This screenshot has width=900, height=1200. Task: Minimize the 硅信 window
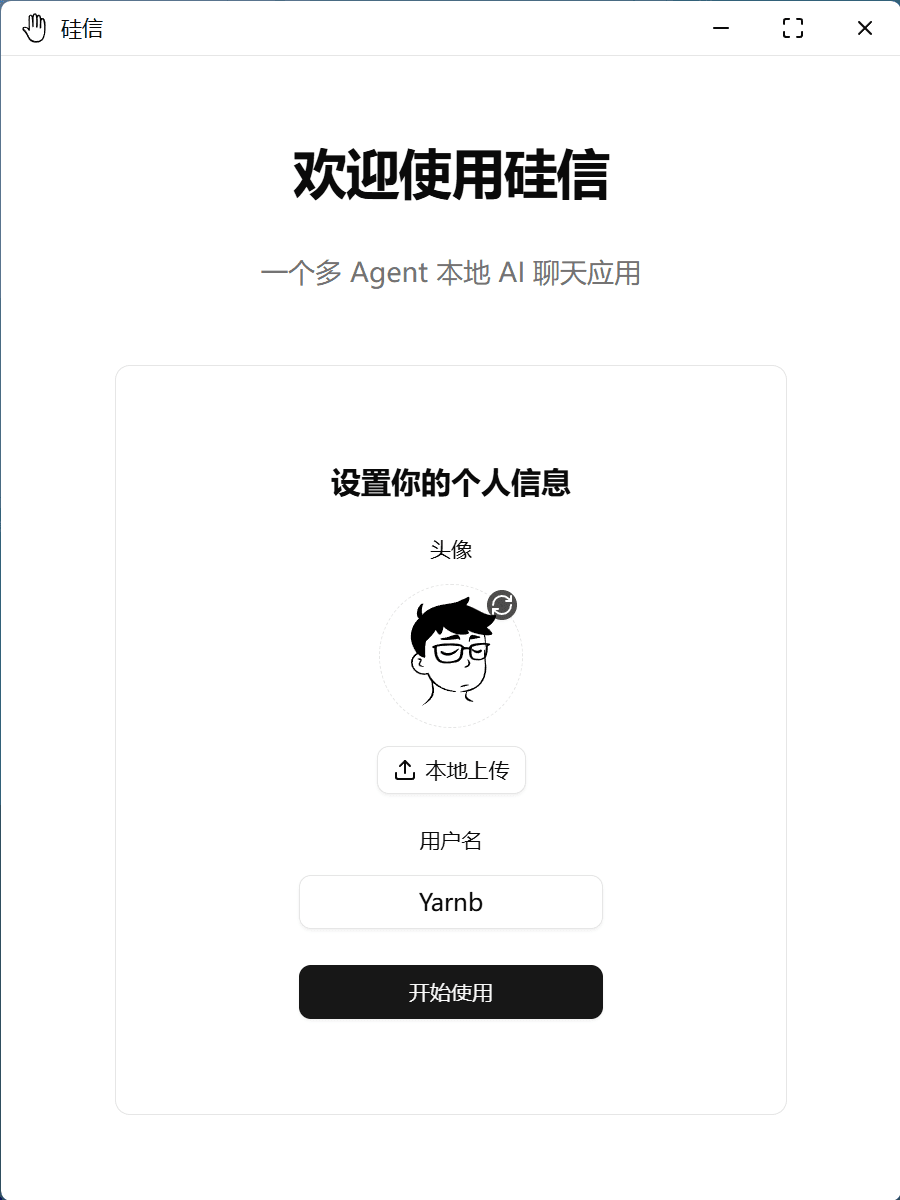(720, 28)
